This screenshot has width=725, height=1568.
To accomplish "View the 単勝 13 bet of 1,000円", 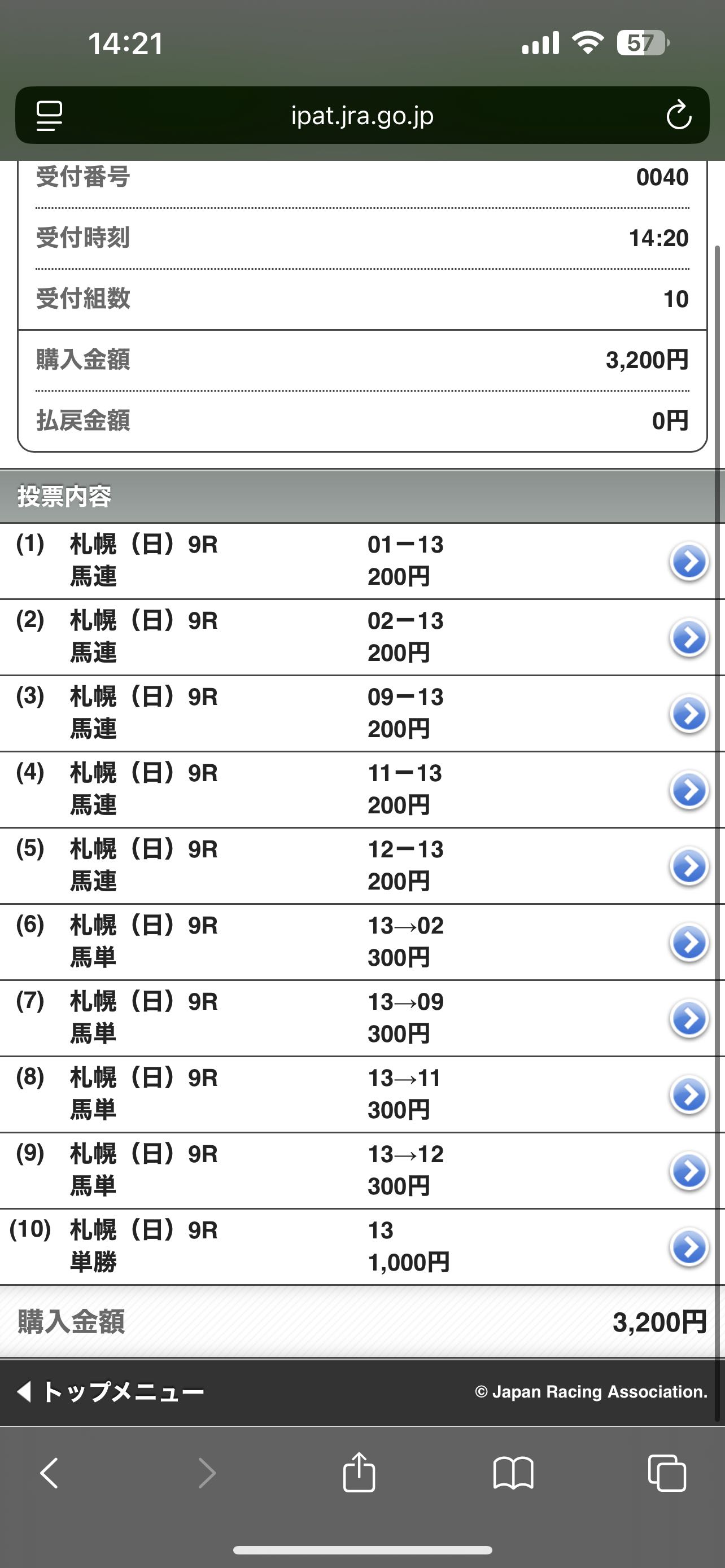I will click(x=688, y=1247).
